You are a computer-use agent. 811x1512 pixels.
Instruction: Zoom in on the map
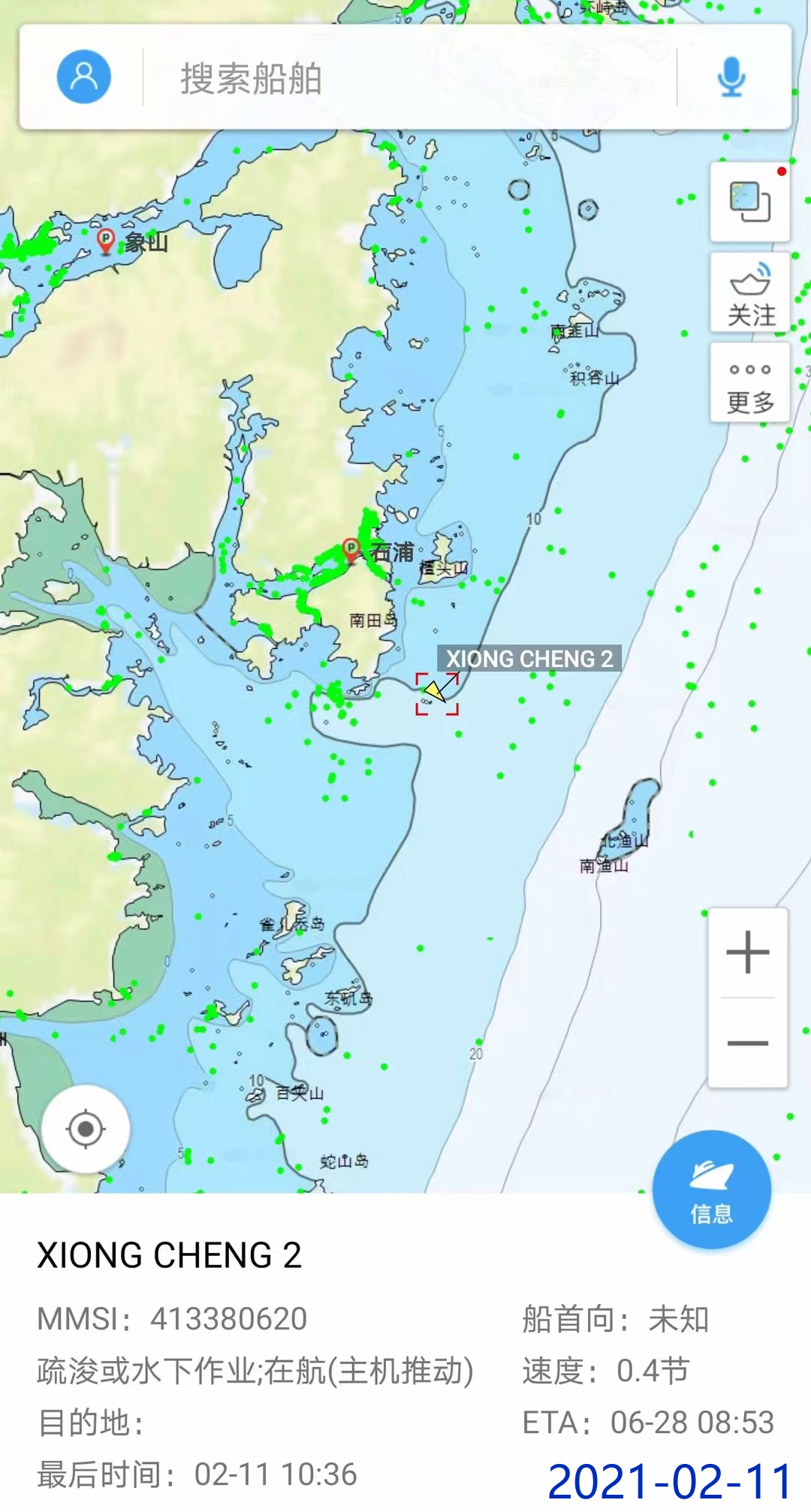click(748, 952)
